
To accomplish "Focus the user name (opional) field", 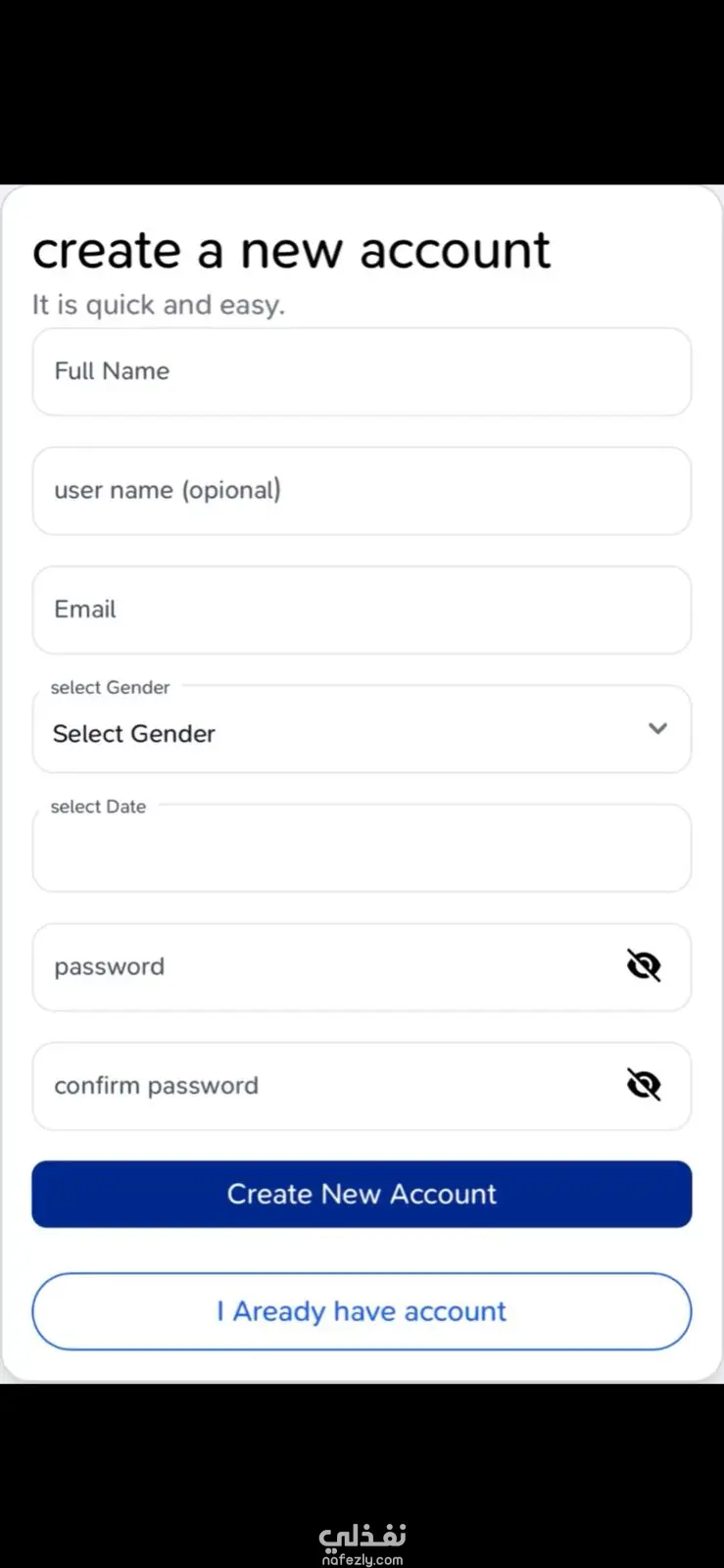I will [x=362, y=491].
